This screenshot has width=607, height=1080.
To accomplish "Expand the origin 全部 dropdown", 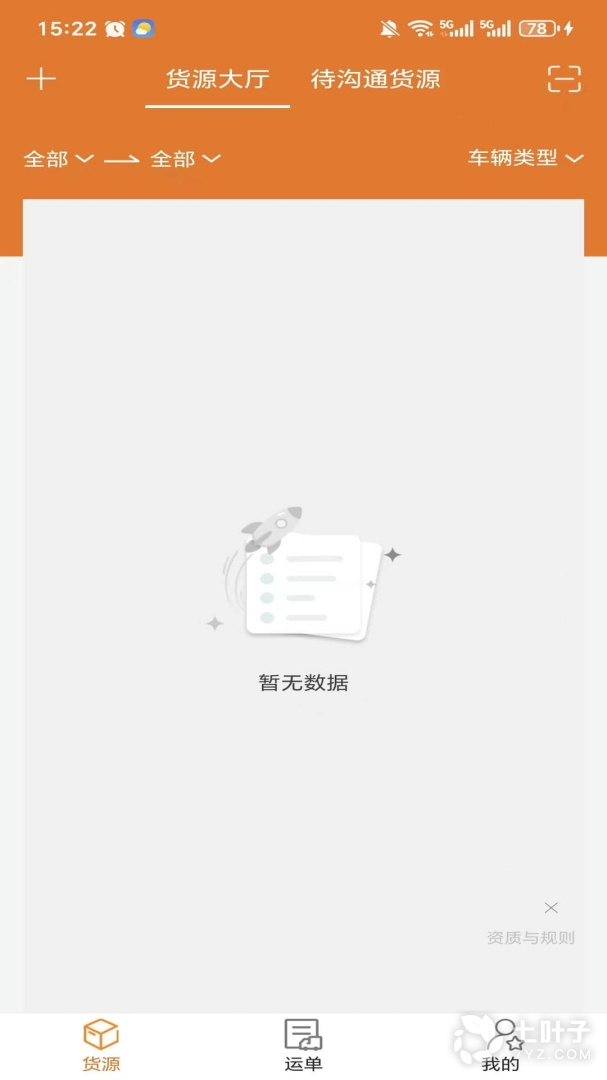I will coord(58,158).
